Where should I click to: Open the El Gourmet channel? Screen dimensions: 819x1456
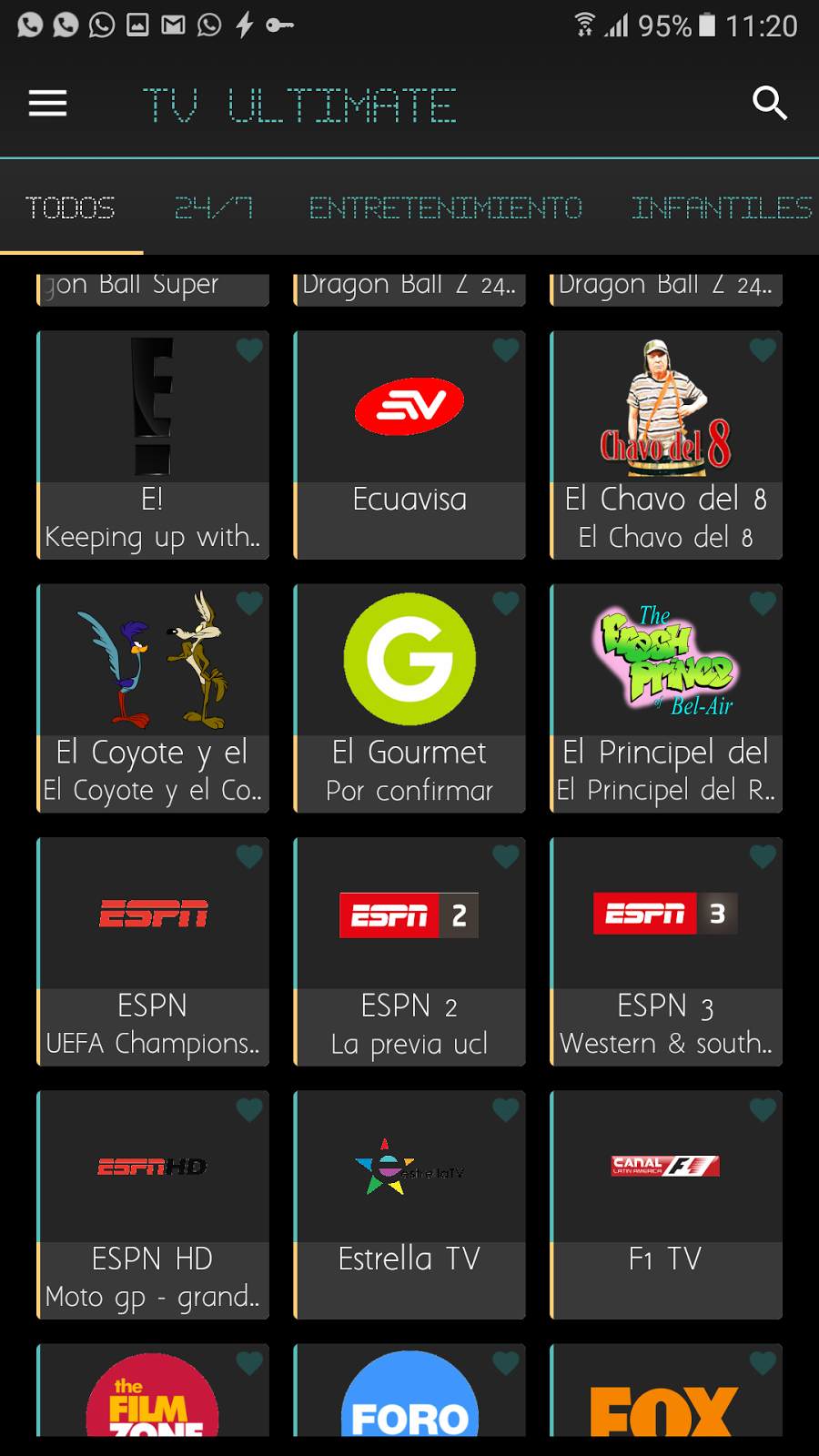tap(409, 697)
